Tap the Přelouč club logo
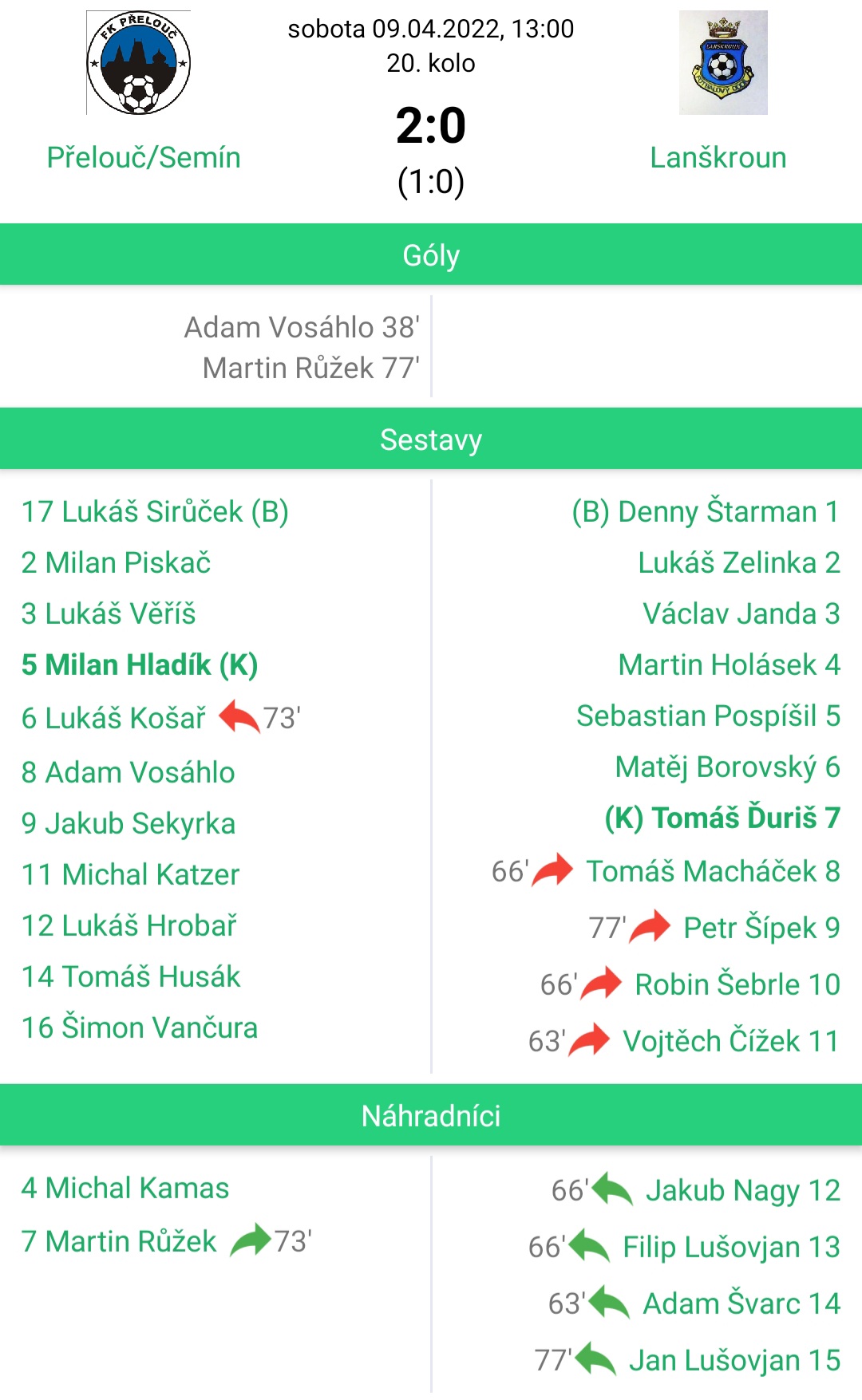 pyautogui.click(x=139, y=63)
